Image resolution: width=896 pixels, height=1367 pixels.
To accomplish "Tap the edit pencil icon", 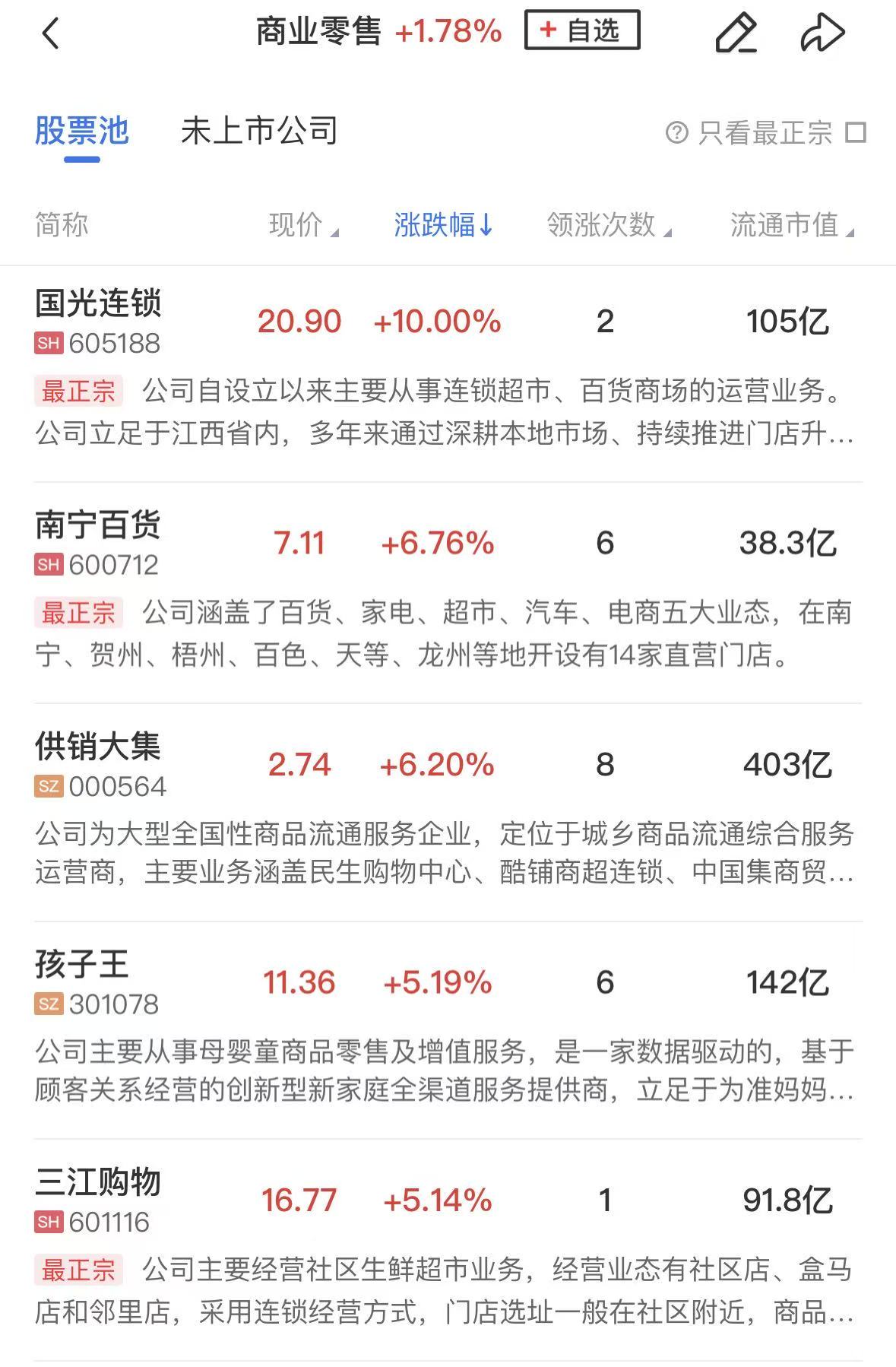I will click(736, 33).
